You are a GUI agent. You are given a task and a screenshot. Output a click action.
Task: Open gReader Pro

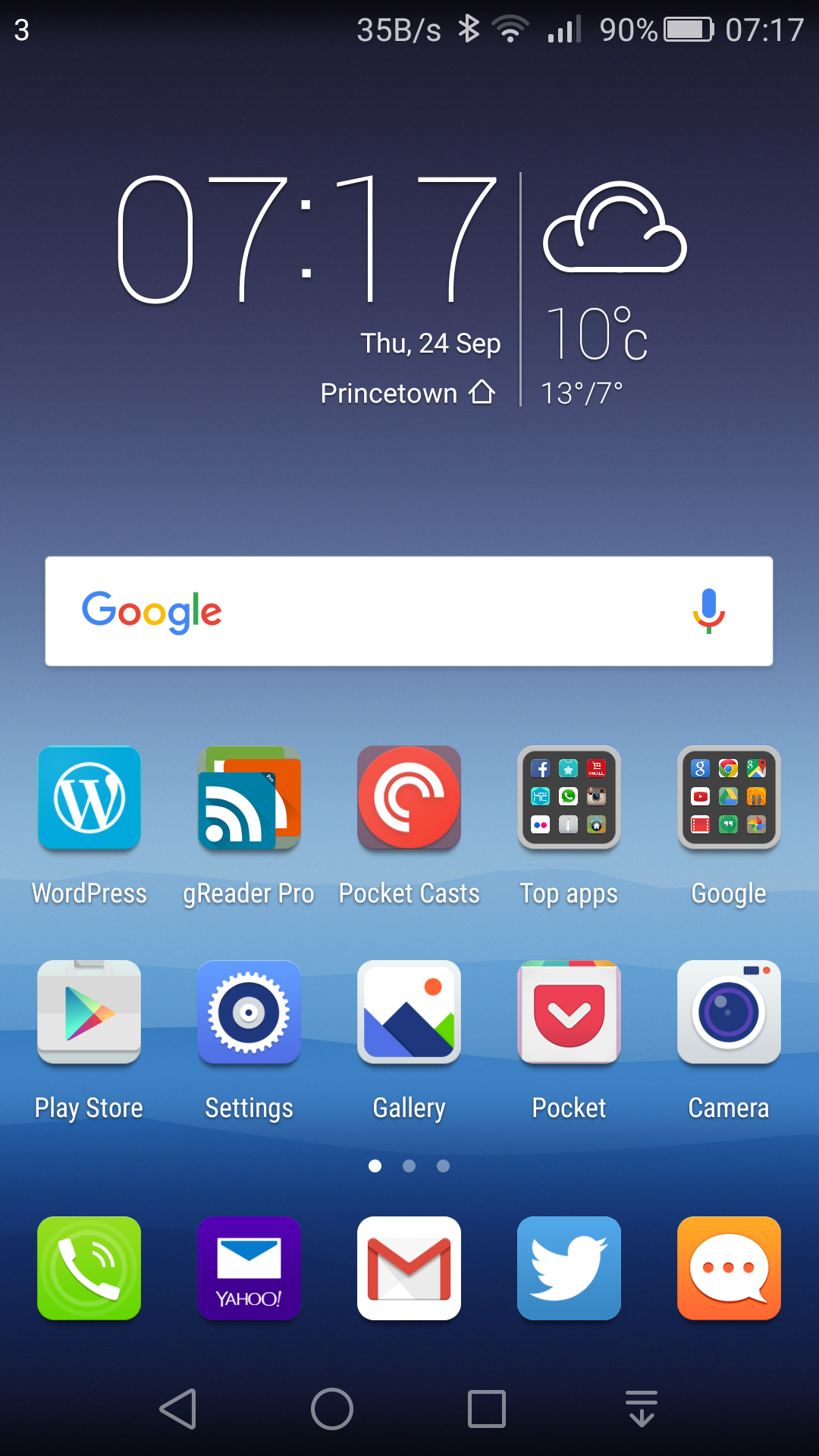click(x=249, y=798)
